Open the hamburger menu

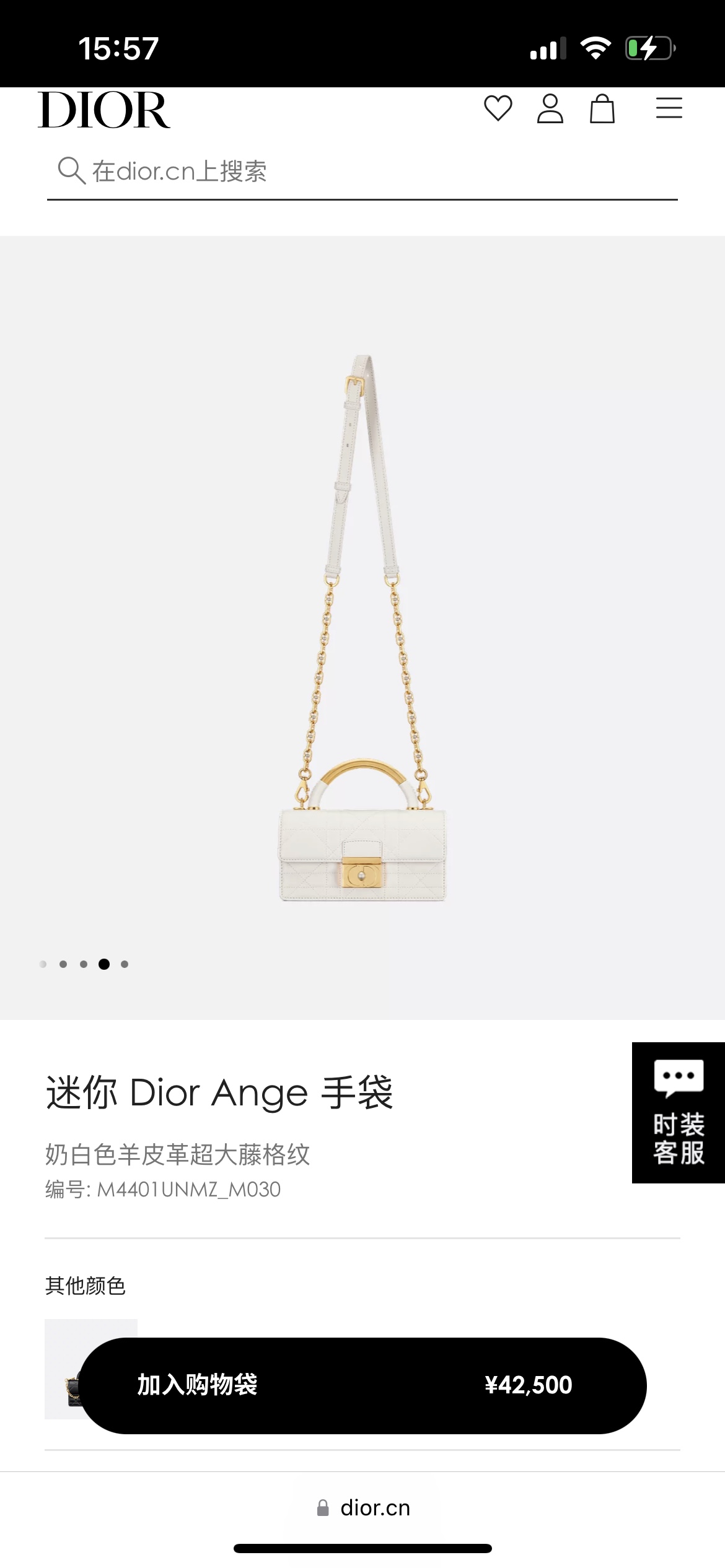669,108
